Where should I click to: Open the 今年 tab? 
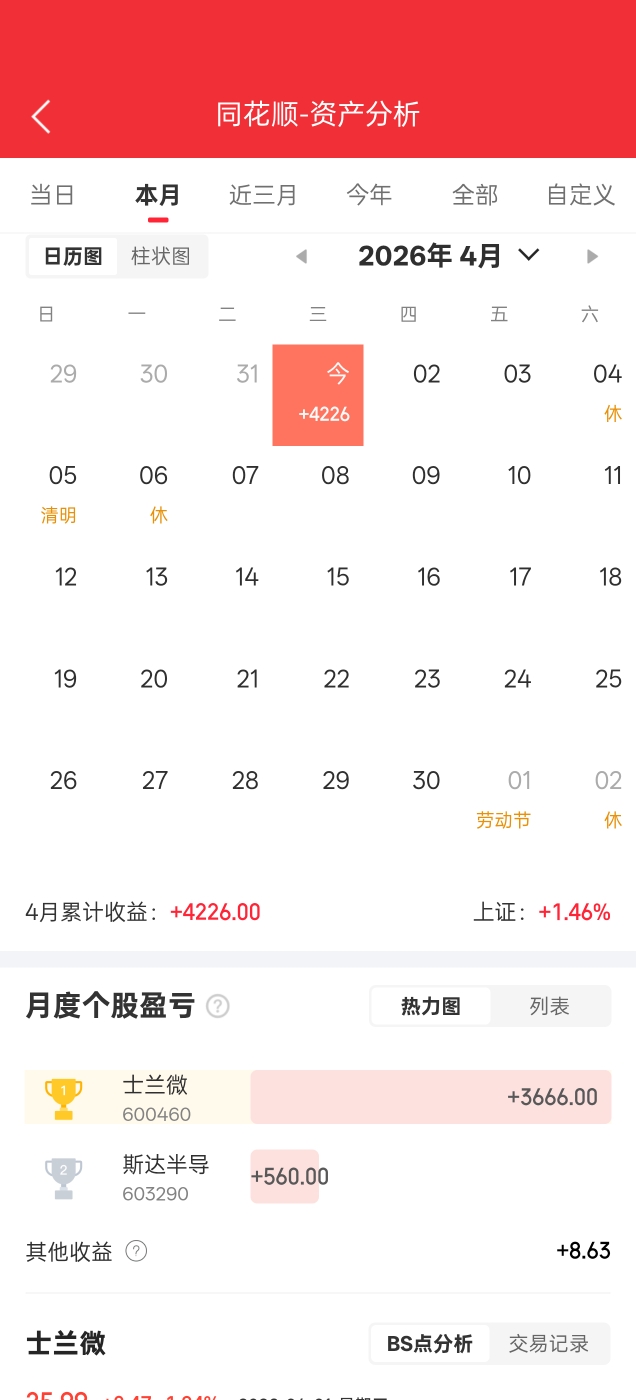tap(369, 195)
